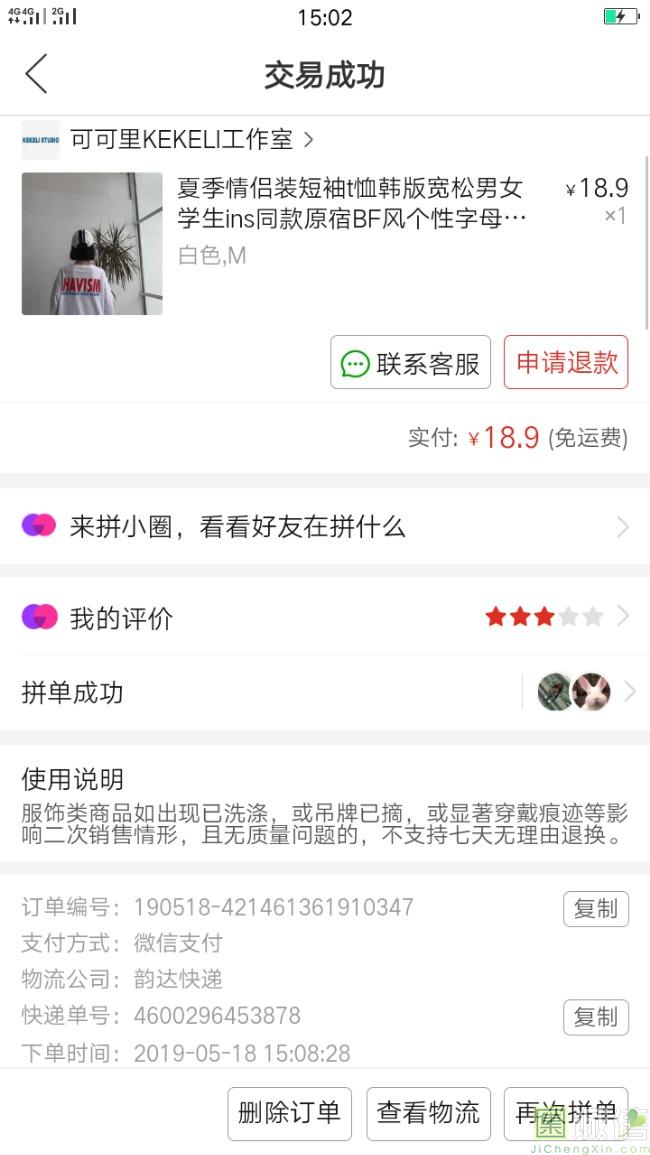Viewport: 650px width, 1155px height.
Task: Open 我的评价 to view my review
Action: coord(325,617)
